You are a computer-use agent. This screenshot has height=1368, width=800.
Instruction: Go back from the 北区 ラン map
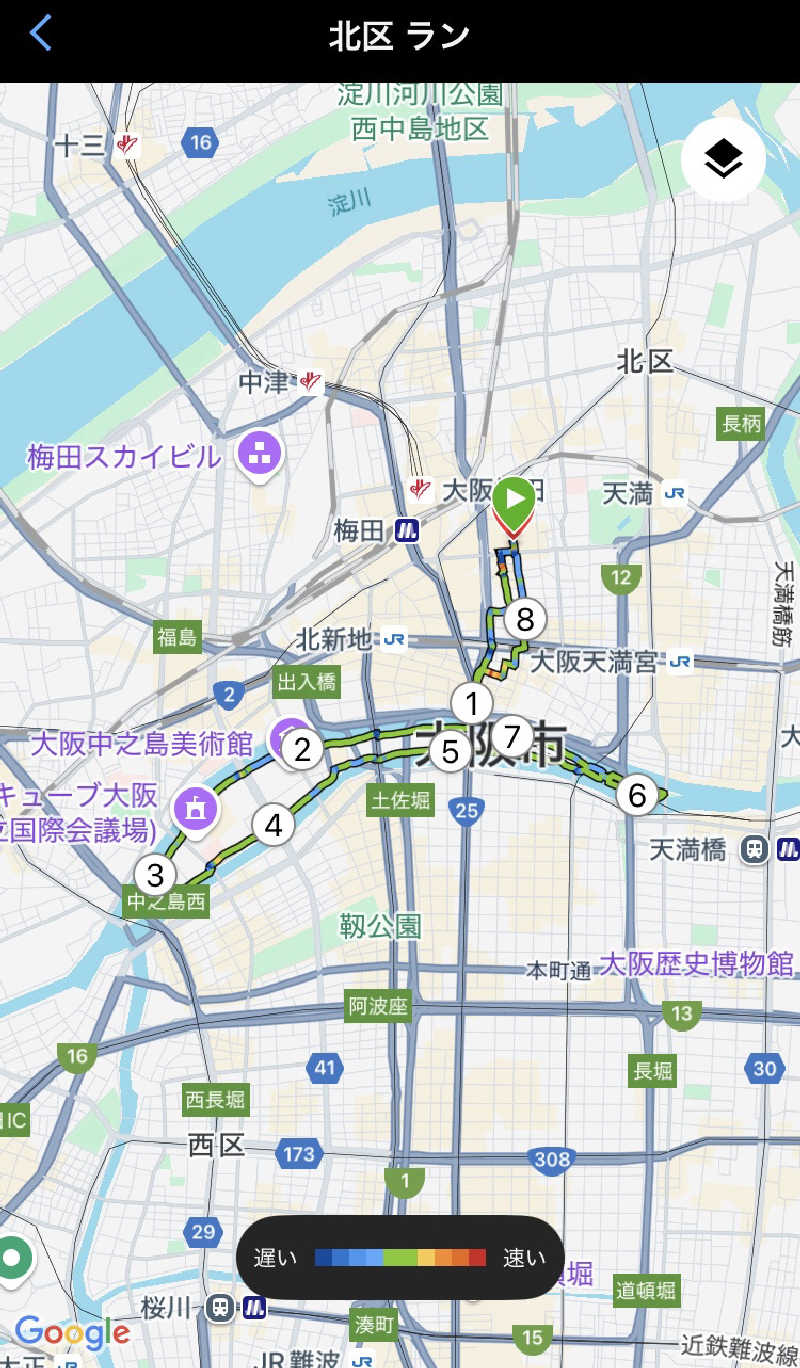tap(40, 34)
